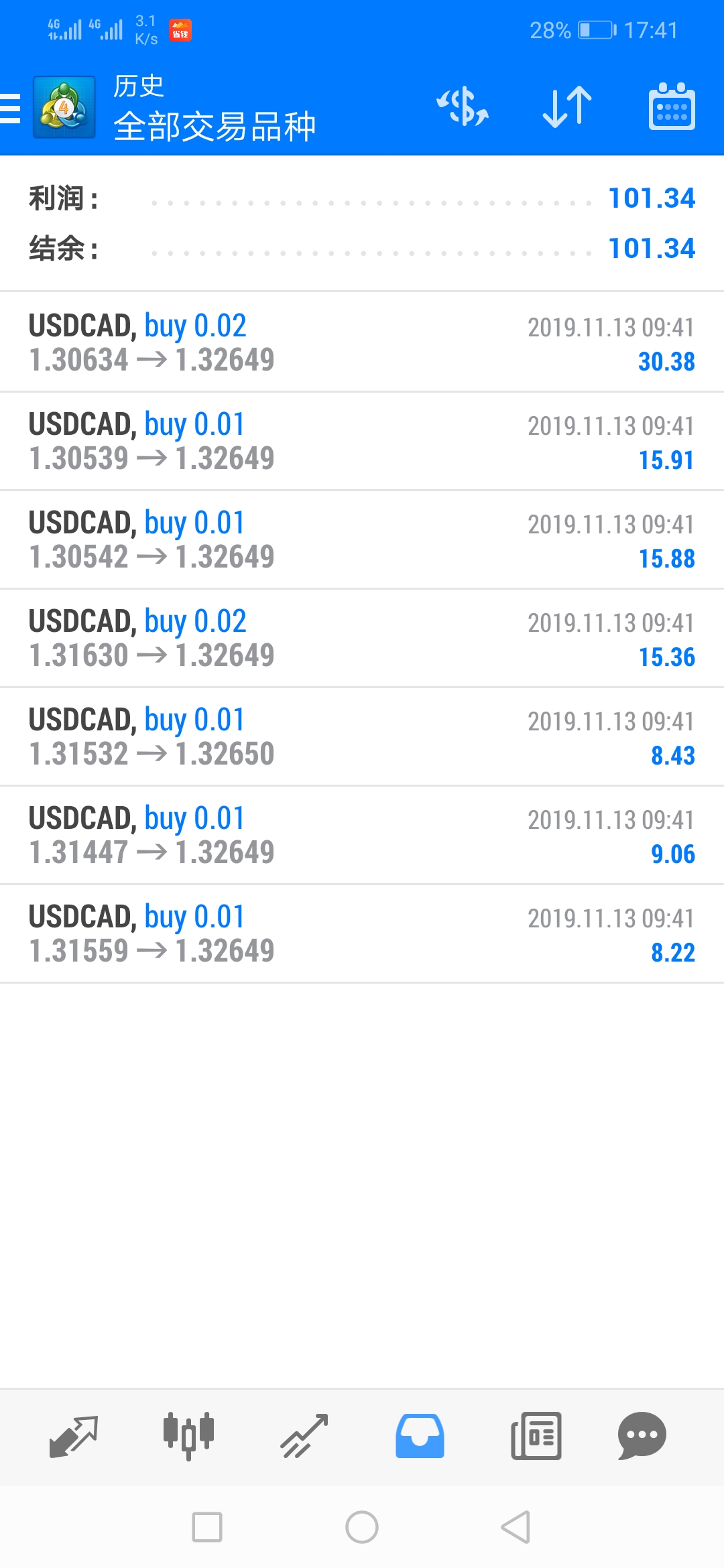Change history sort order with arrows icon
This screenshot has height=1568, width=724.
point(567,107)
